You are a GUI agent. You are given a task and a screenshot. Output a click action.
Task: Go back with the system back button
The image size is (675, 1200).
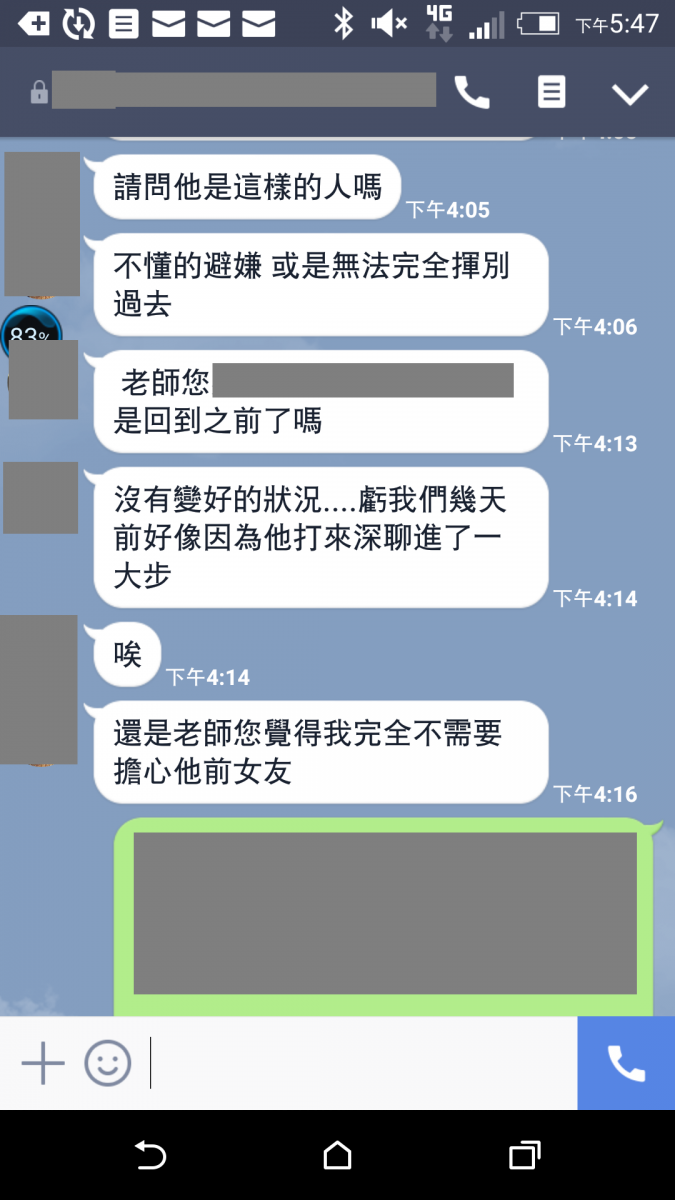pos(150,1156)
